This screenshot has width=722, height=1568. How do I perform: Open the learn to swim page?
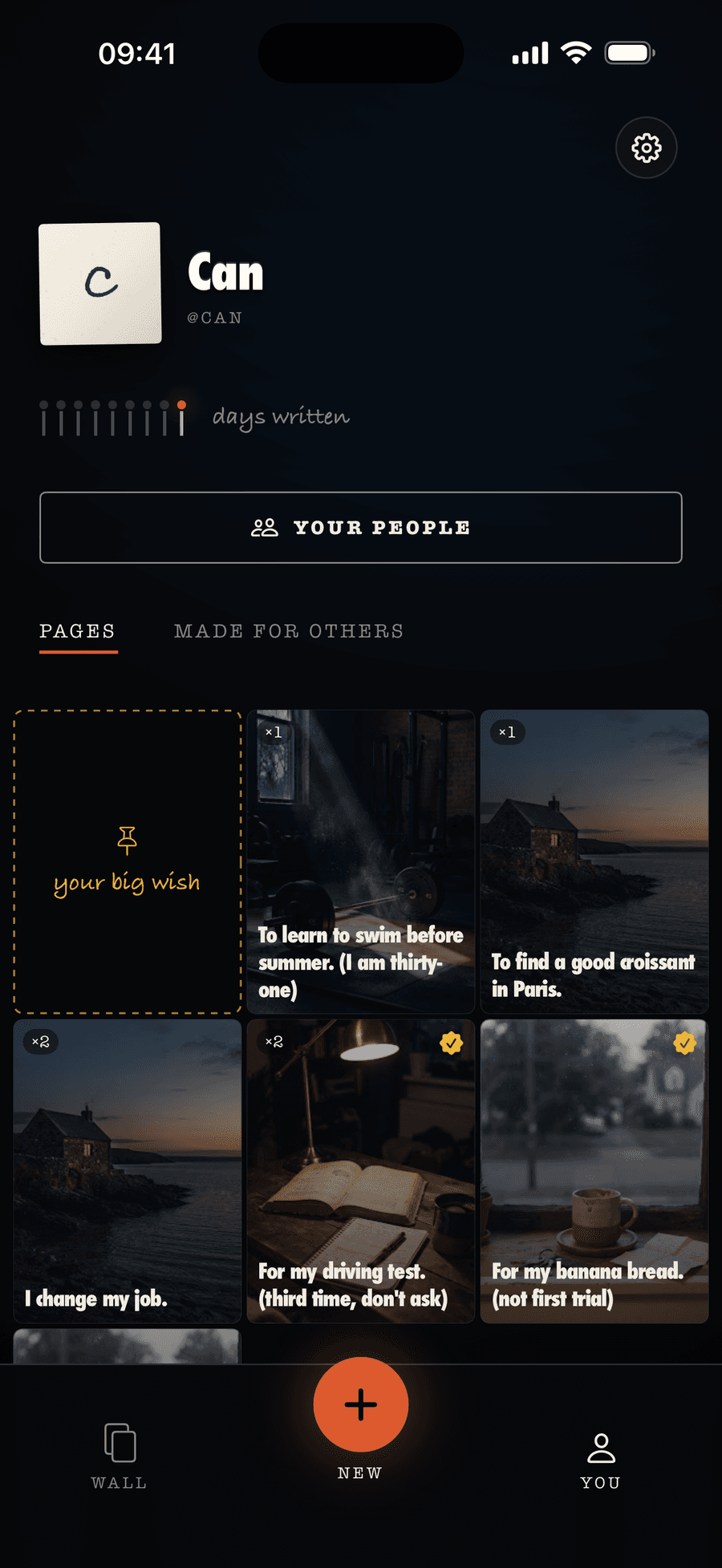[361, 861]
